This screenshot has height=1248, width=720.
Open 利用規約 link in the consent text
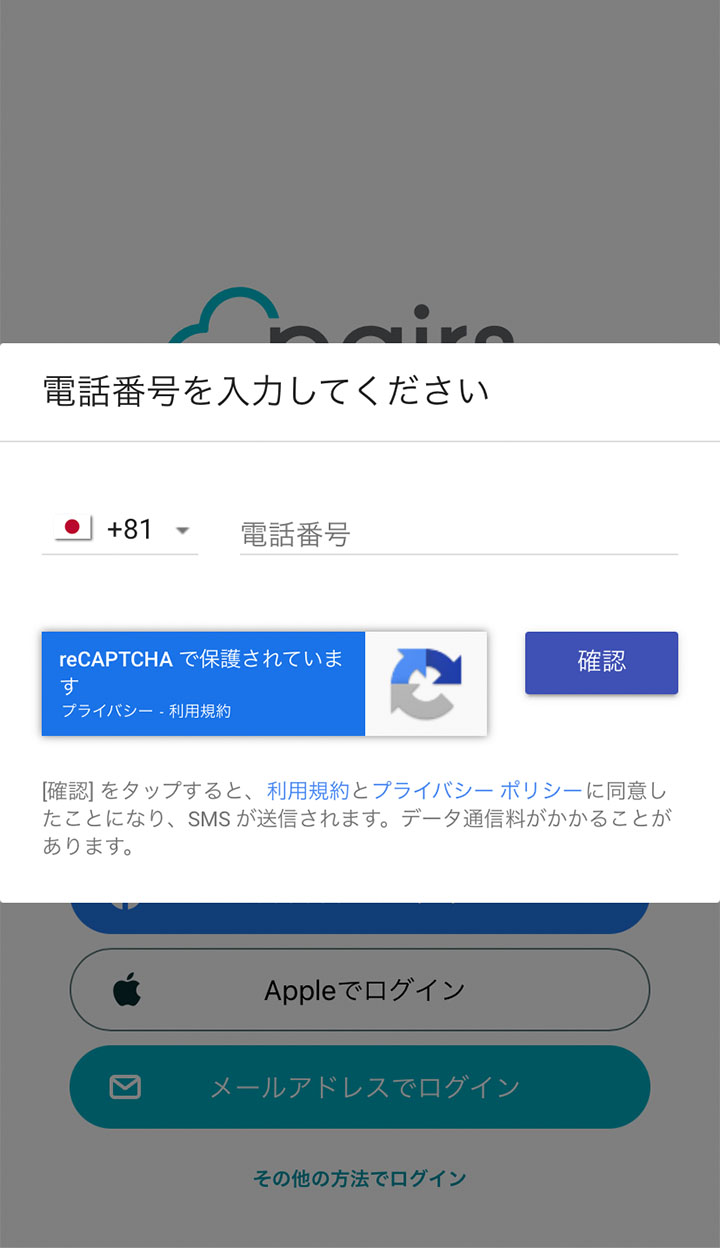pos(308,790)
